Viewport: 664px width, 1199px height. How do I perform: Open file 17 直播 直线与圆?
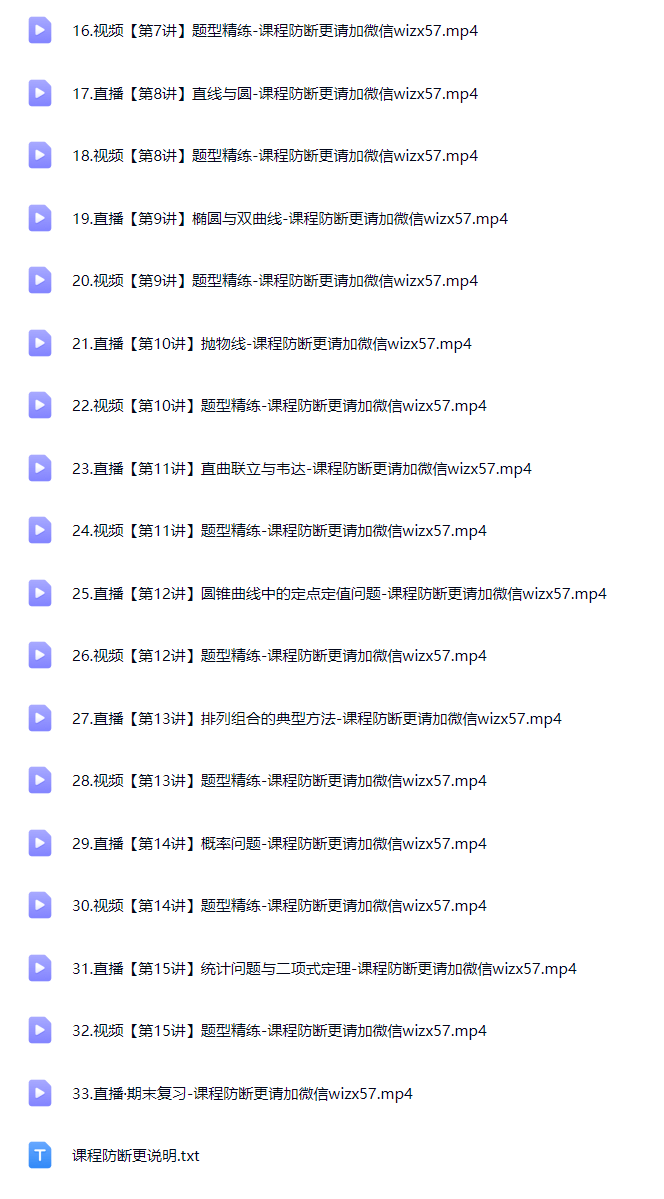[x=275, y=94]
